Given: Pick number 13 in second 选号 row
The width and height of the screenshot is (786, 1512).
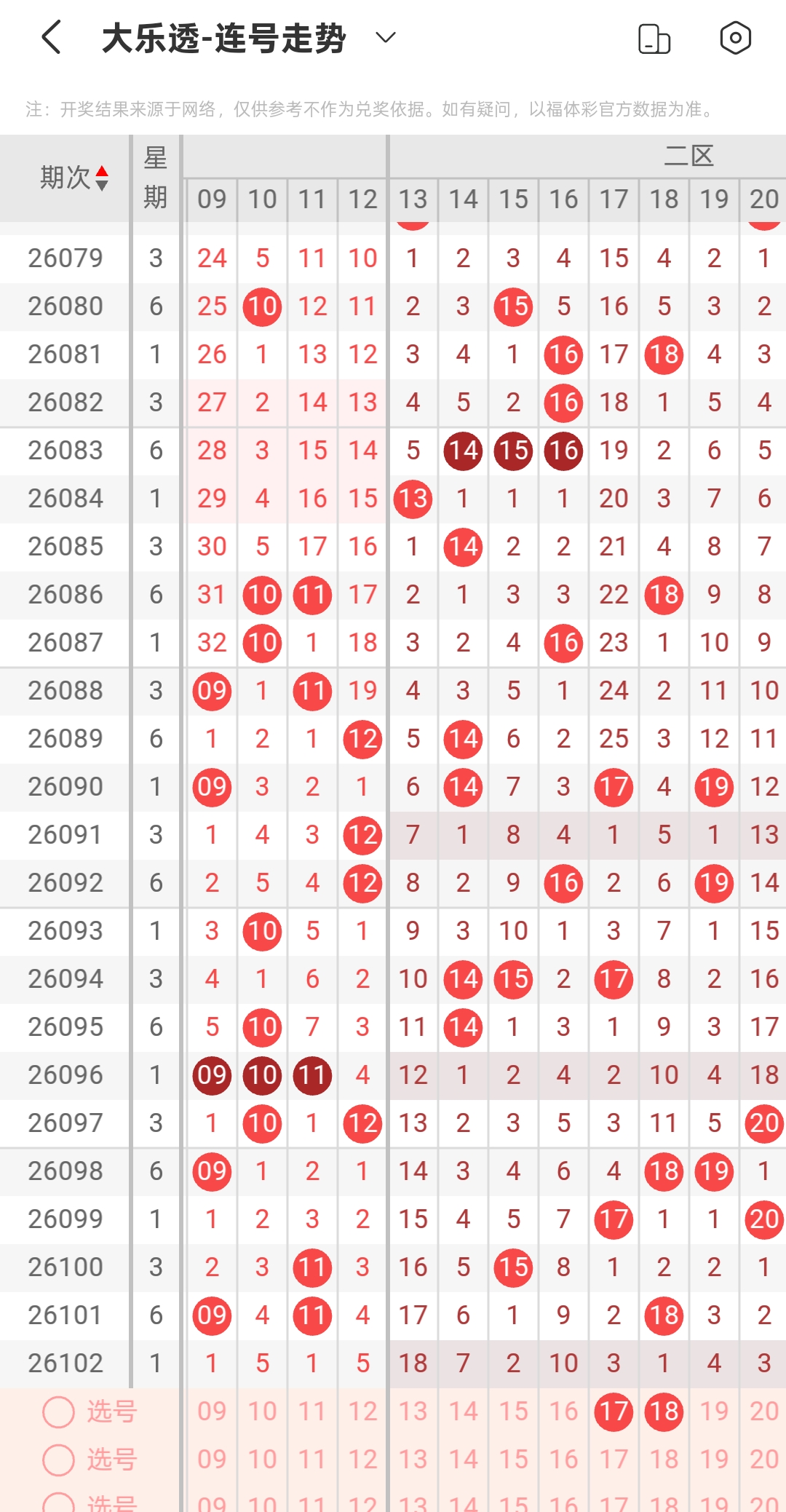Looking at the screenshot, I should (x=413, y=1460).
